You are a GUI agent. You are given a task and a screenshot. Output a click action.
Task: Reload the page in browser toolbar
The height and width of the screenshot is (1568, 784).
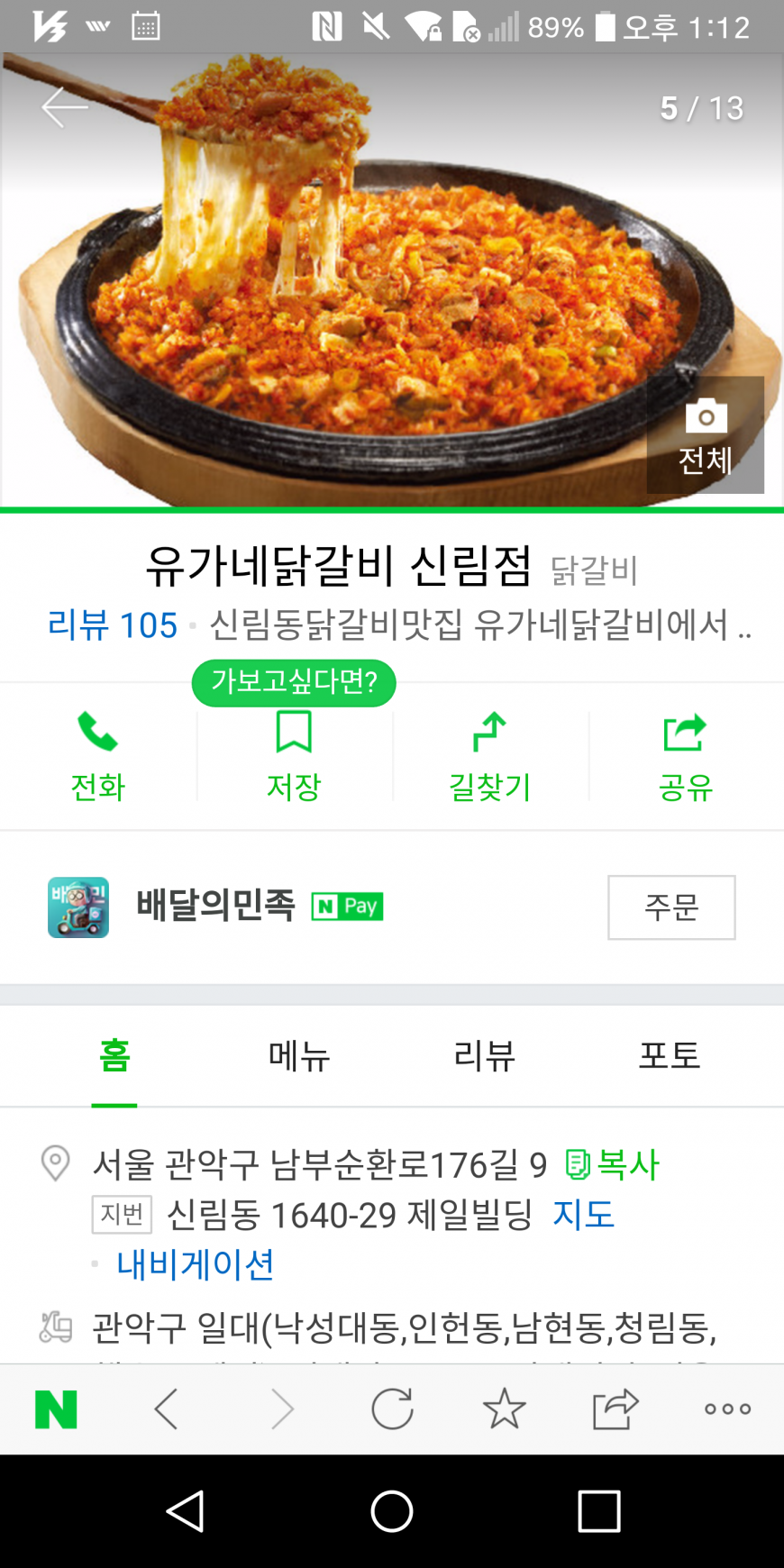(392, 1409)
